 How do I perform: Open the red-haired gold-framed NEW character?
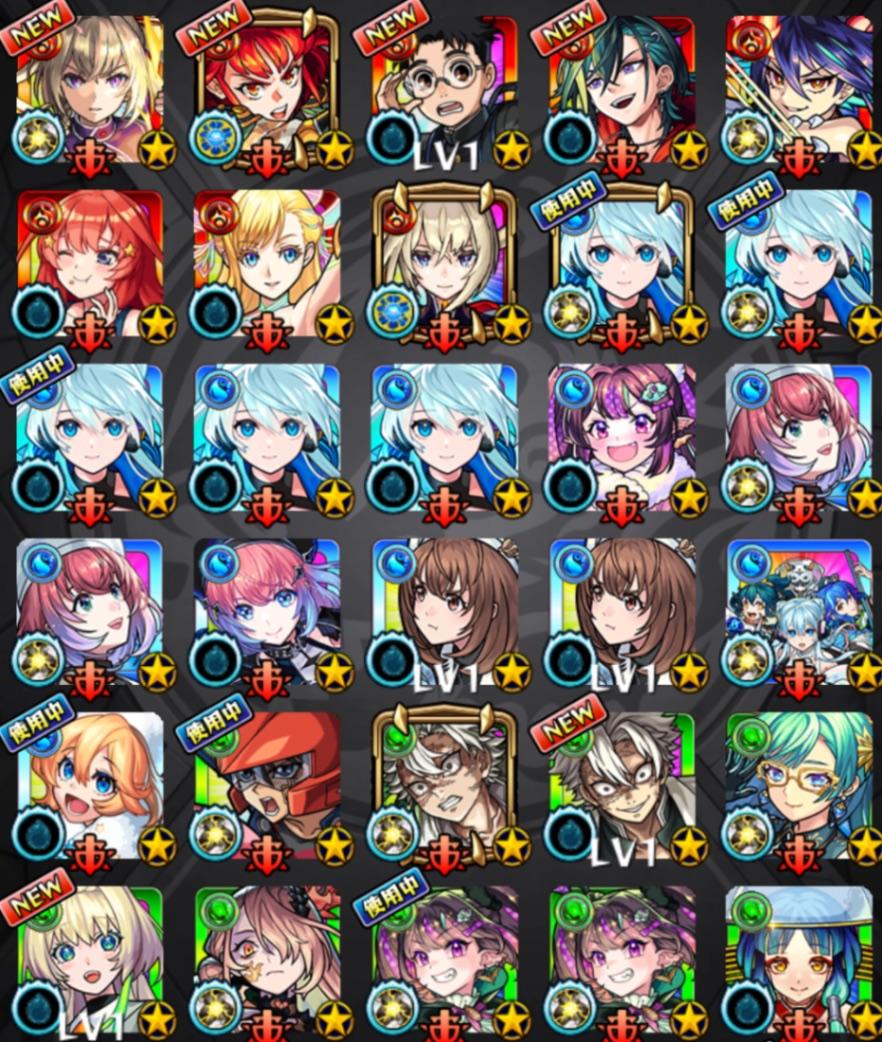(266, 90)
